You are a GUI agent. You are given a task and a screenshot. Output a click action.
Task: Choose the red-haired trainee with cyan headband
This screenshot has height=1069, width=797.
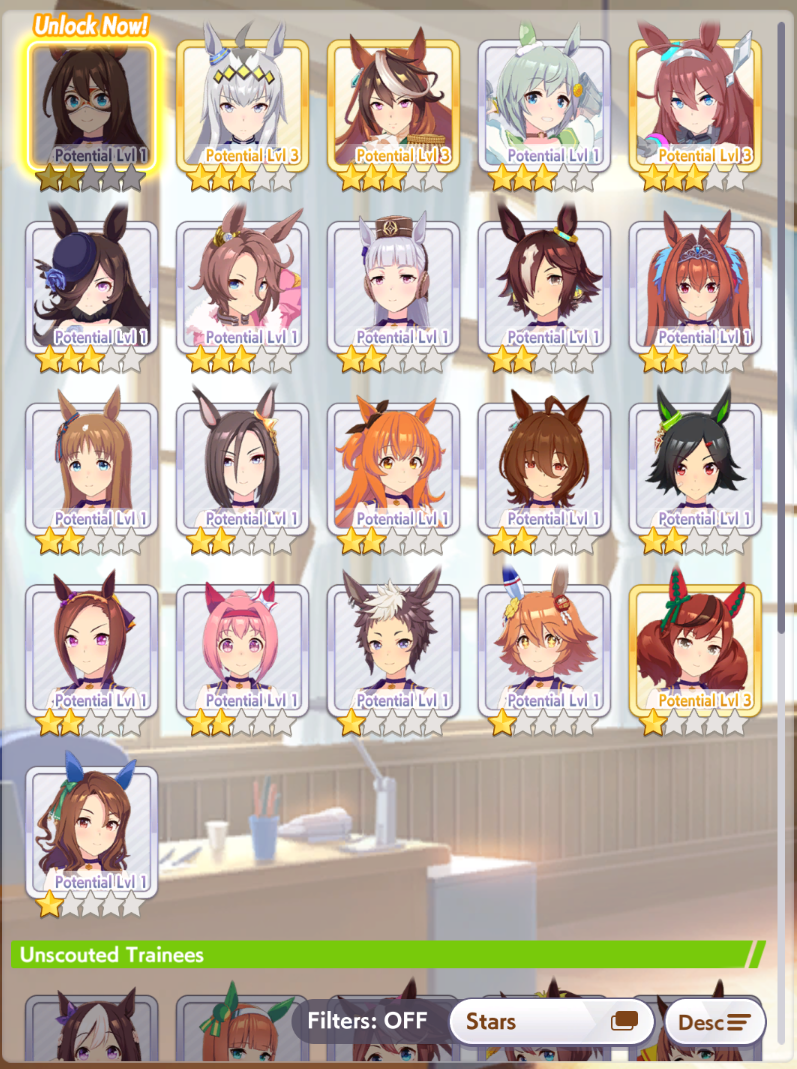[x=695, y=105]
